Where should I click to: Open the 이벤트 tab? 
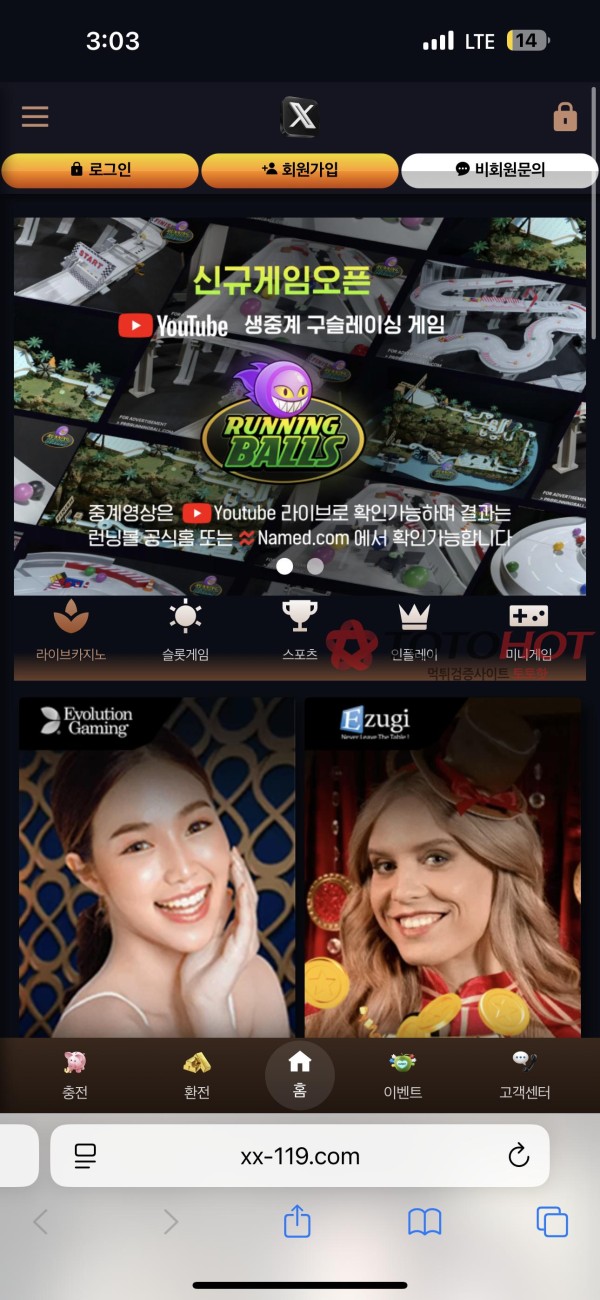[403, 1076]
